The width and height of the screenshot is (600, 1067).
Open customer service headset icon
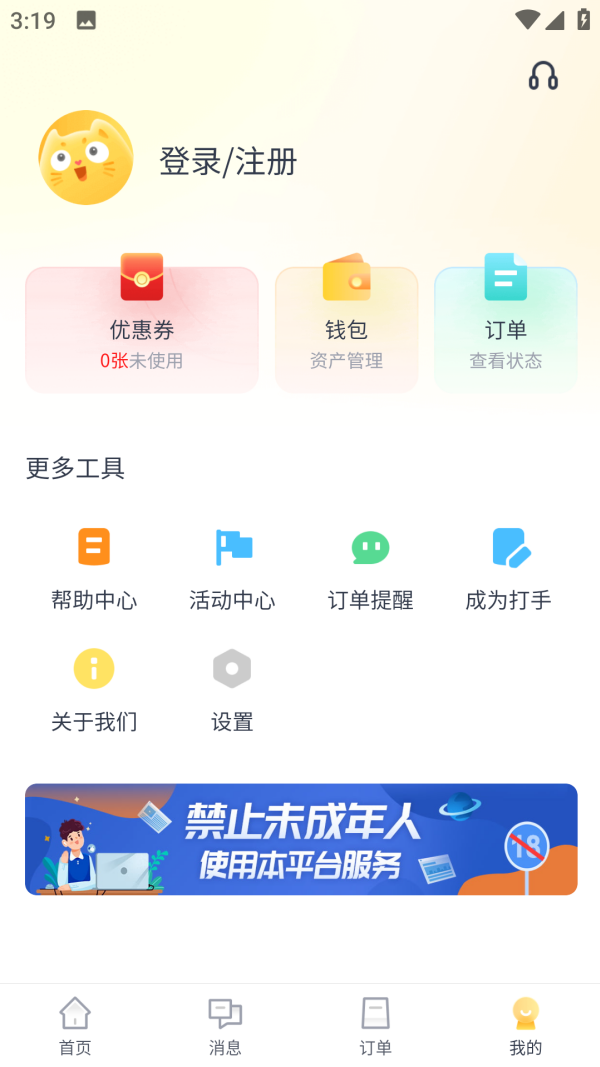tap(543, 76)
